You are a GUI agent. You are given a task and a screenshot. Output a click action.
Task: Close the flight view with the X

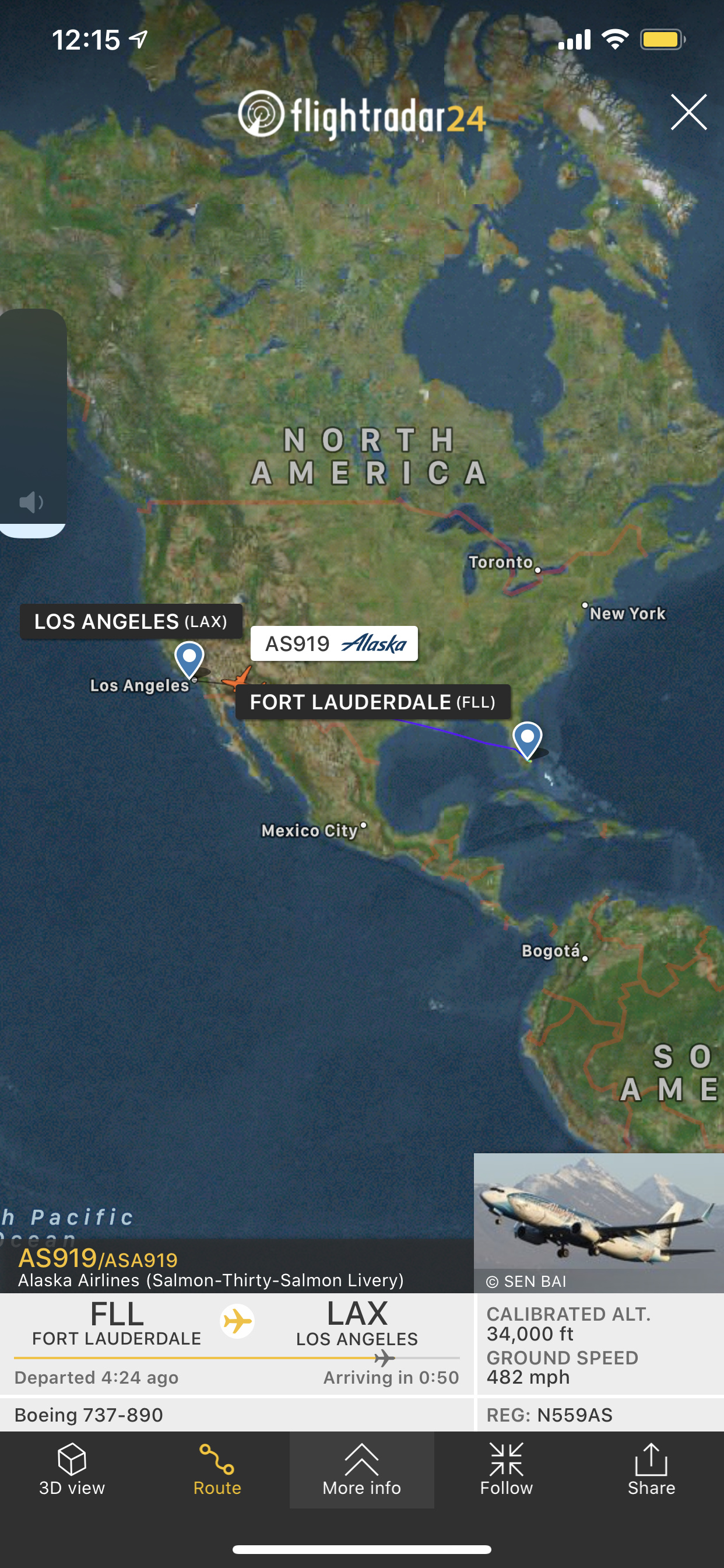688,112
